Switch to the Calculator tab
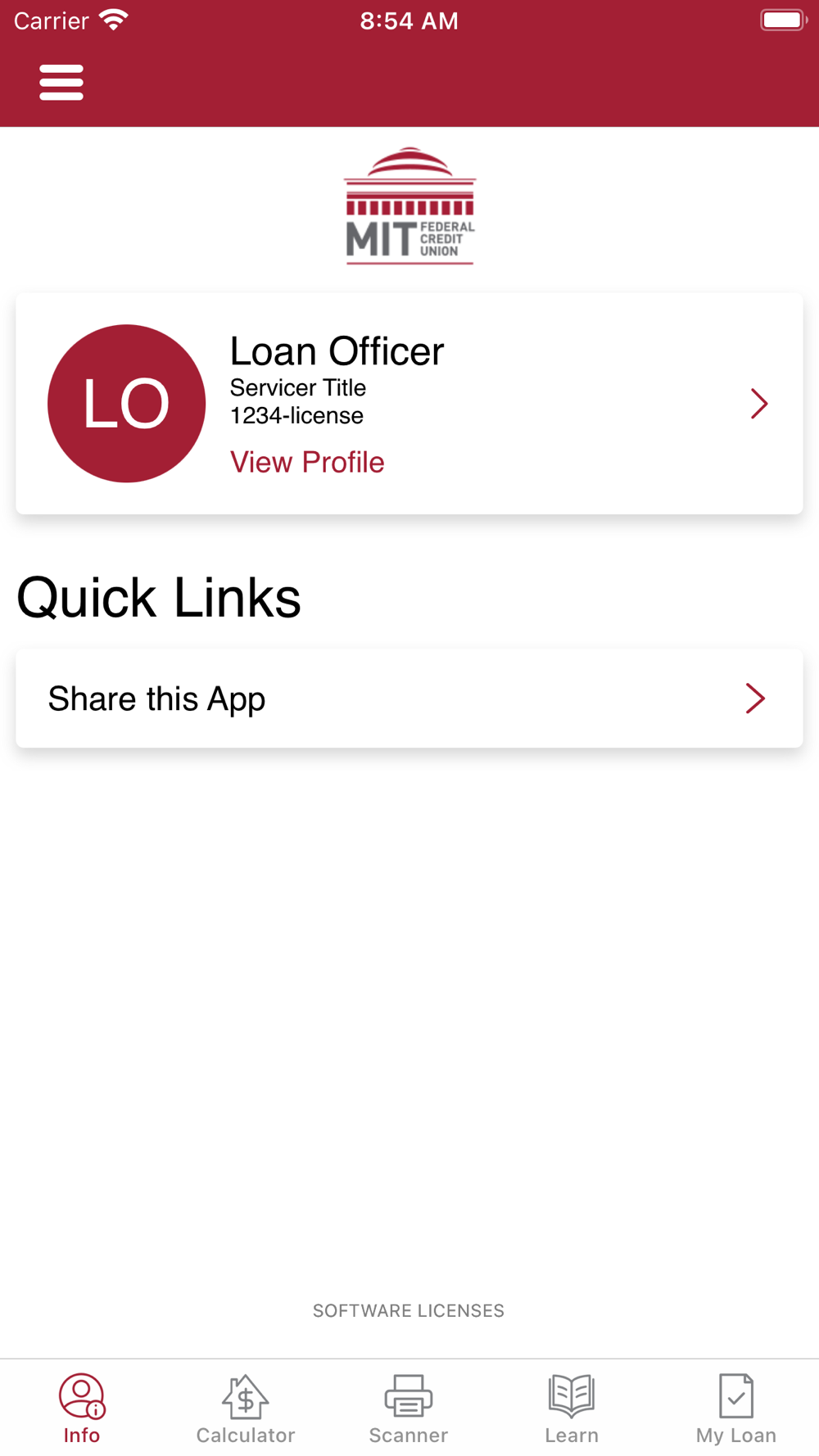 [246, 1409]
